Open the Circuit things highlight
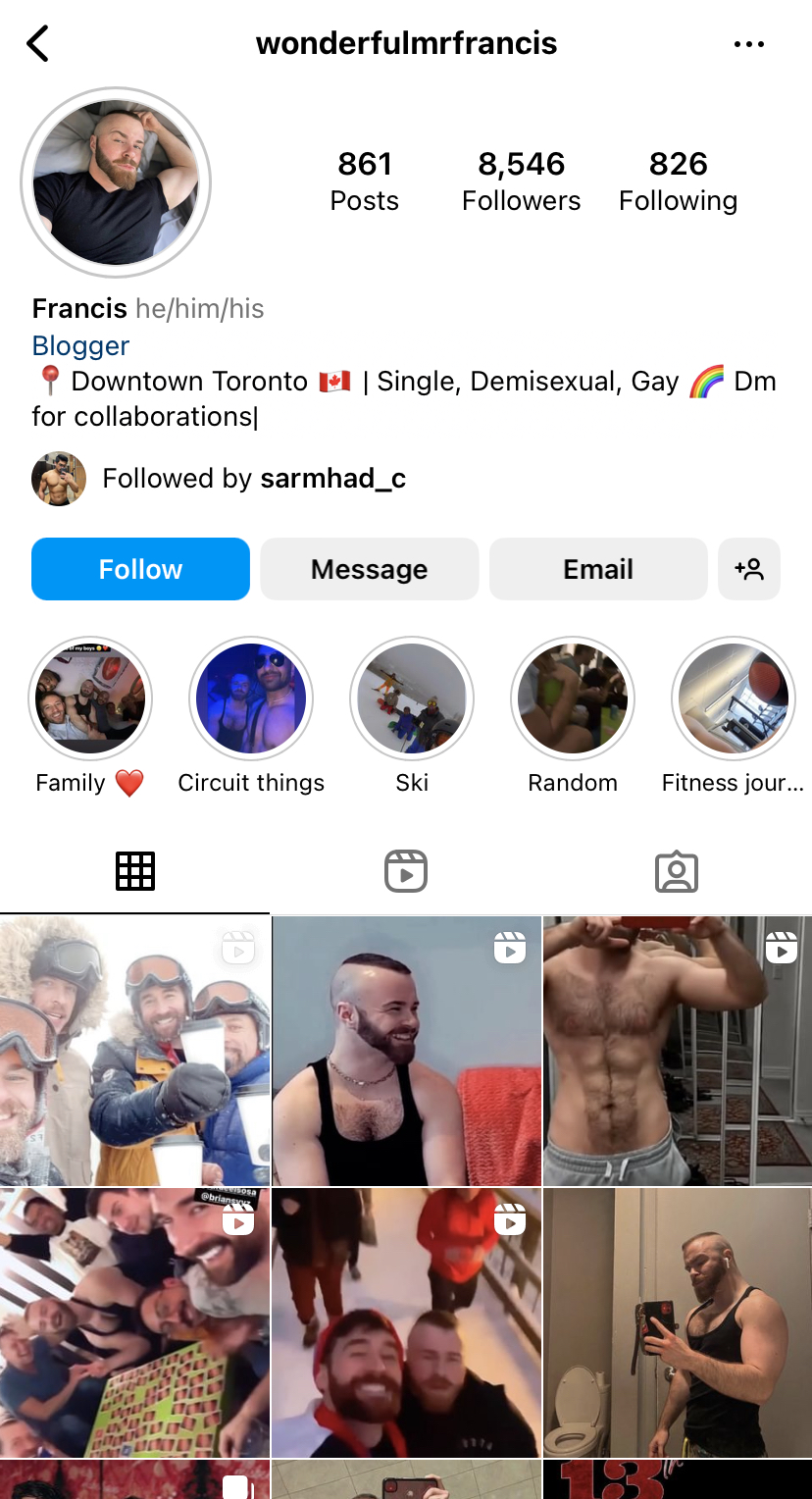This screenshot has width=812, height=1499. point(251,698)
